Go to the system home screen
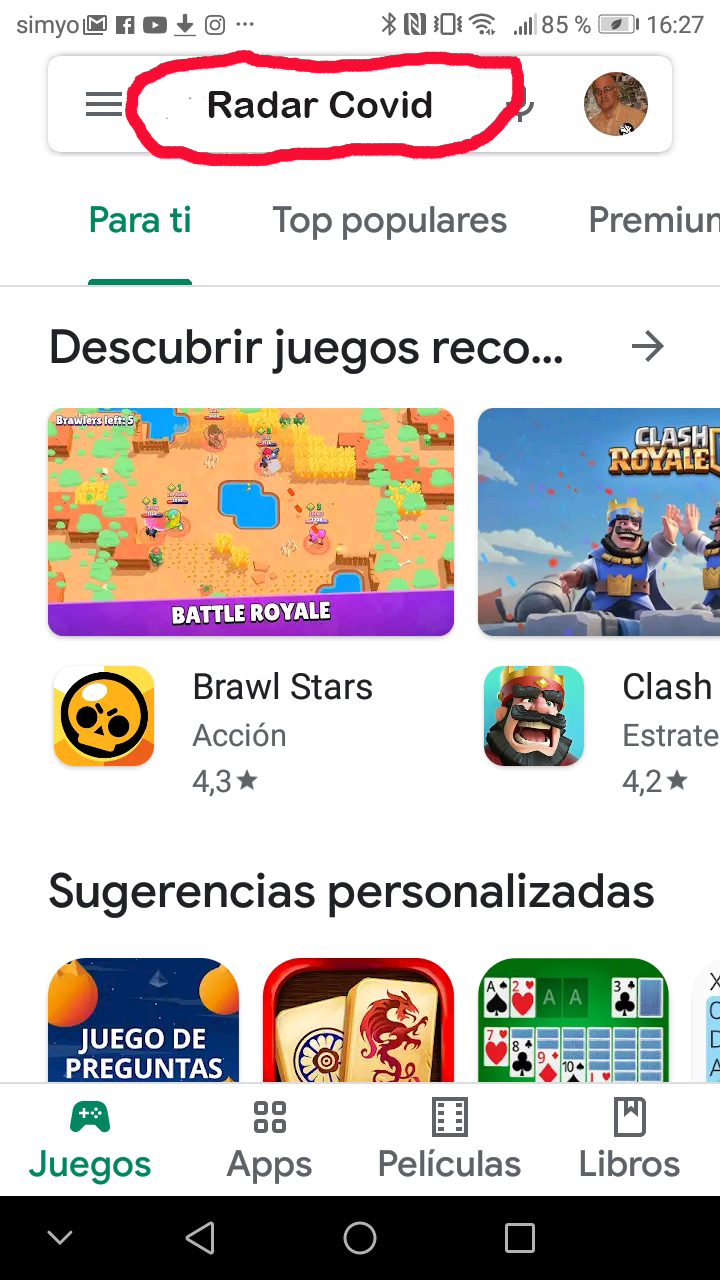720x1280 pixels. [x=360, y=1239]
